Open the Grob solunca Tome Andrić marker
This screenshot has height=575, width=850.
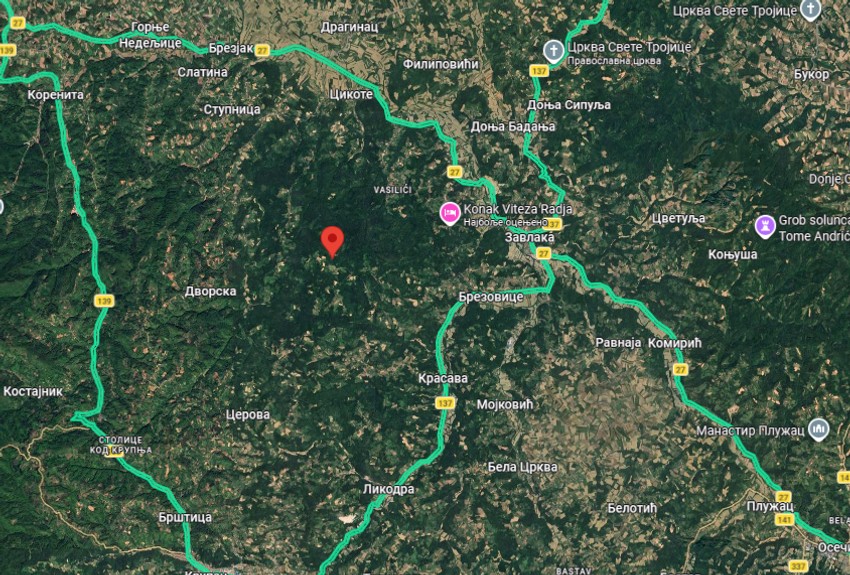765,224
